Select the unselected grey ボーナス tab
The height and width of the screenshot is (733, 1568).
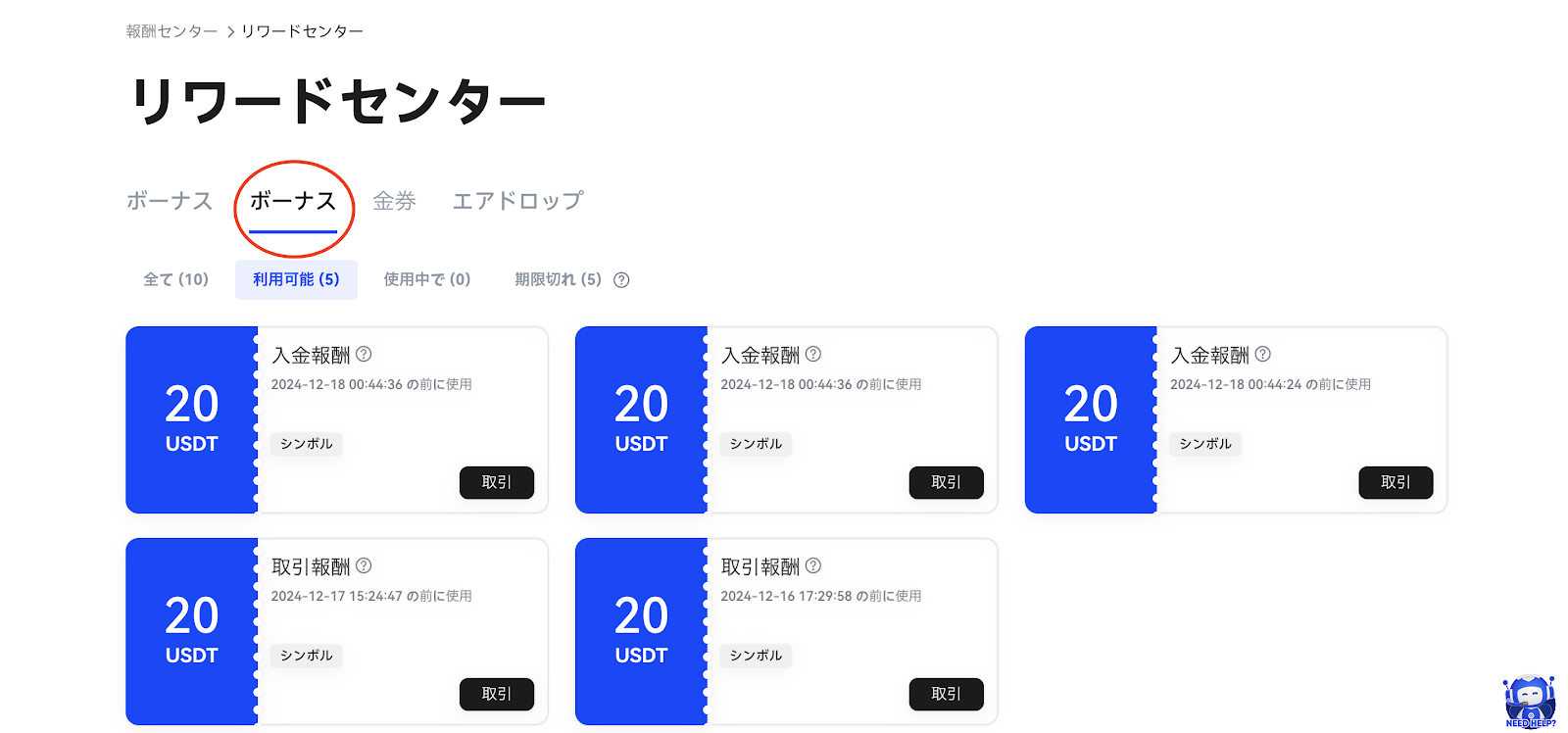[x=170, y=201]
